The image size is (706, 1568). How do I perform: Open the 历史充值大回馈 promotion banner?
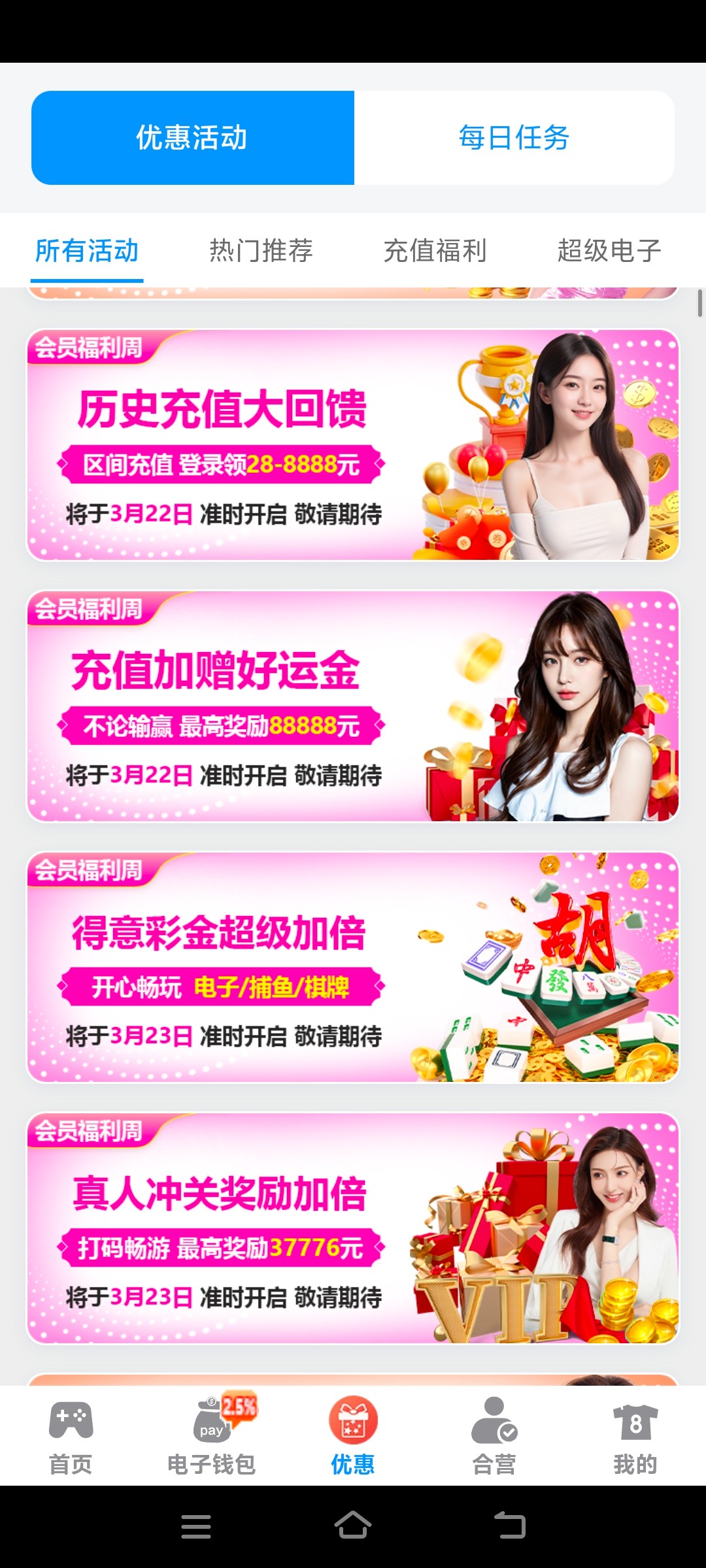tap(353, 445)
